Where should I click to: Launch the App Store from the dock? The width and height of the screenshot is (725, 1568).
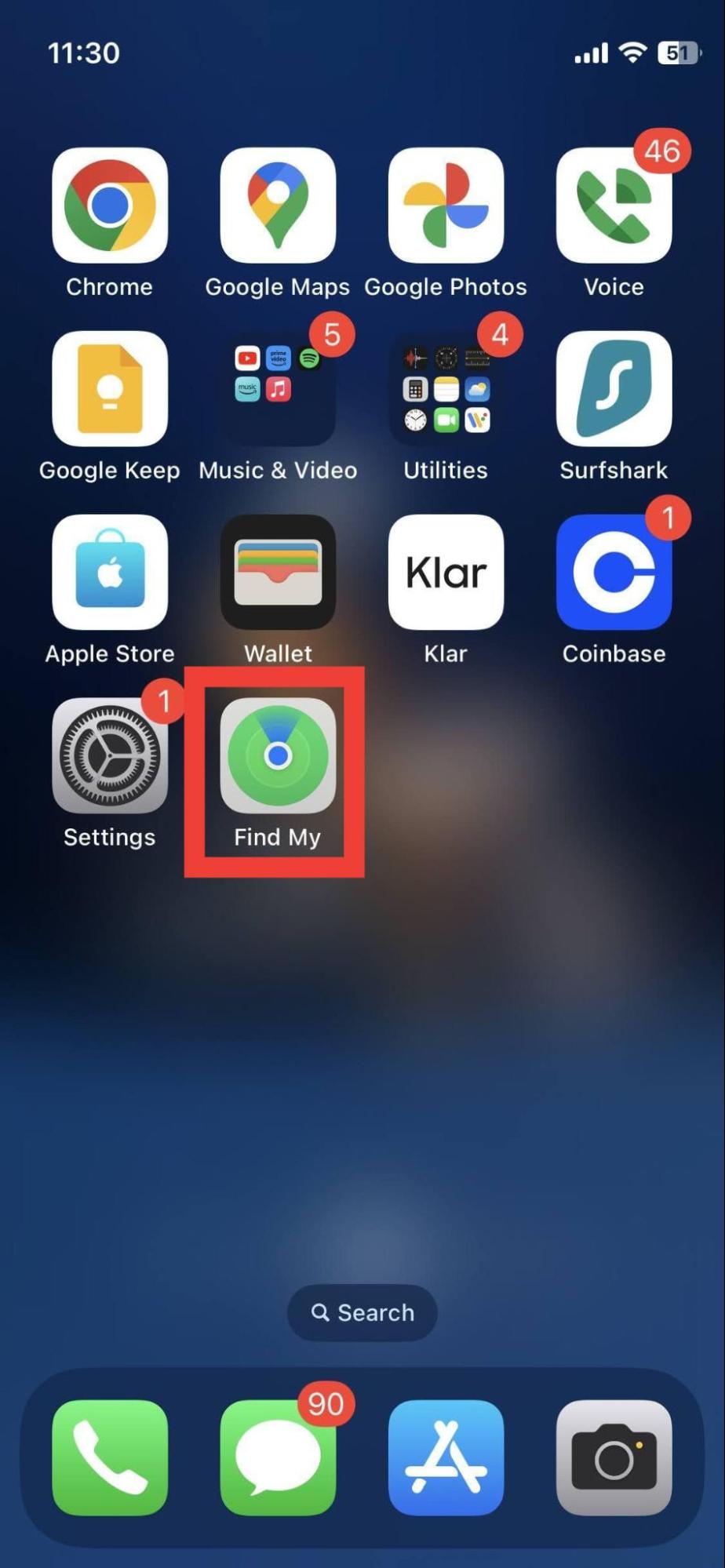(x=446, y=1457)
